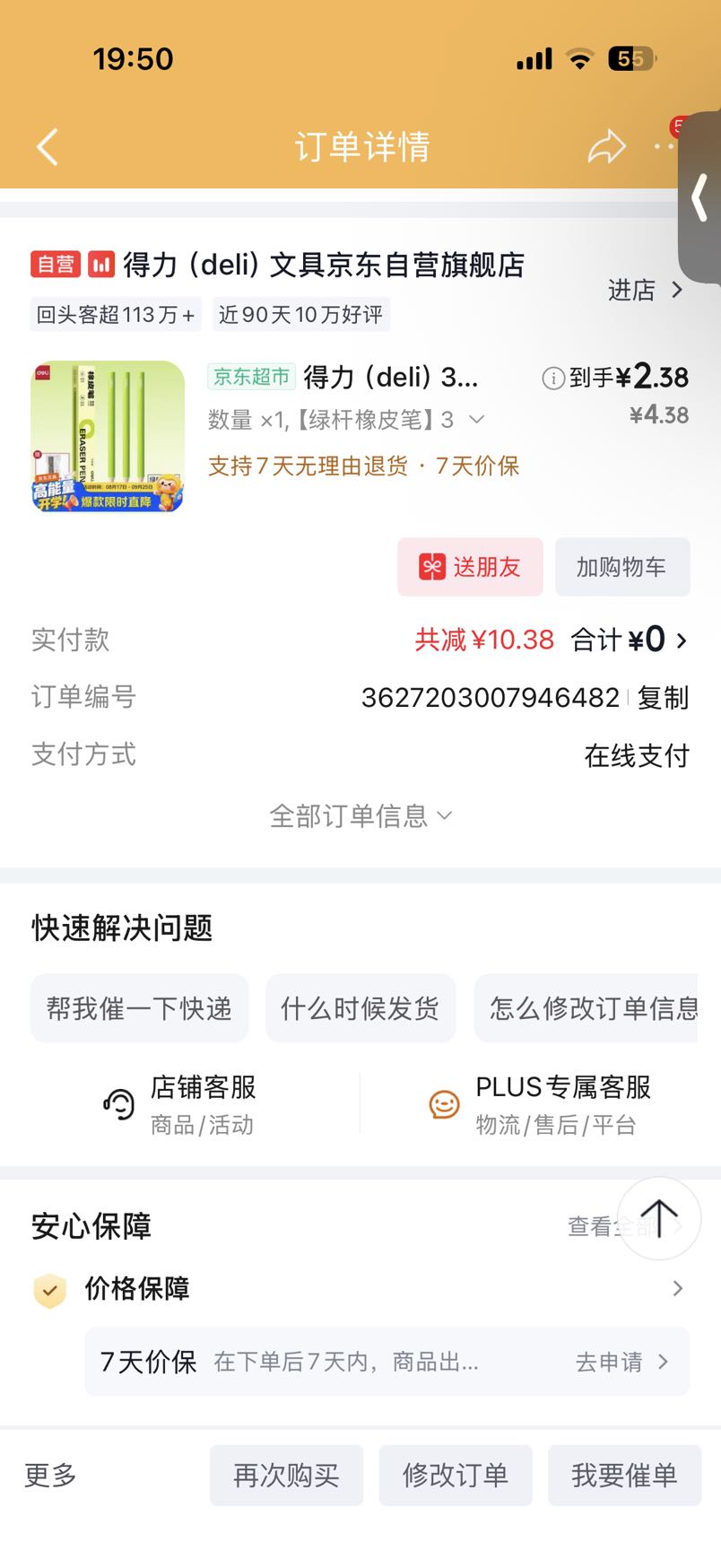This screenshot has height=1568, width=721.
Task: Tap 去申请 for 7天价保
Action: click(622, 1362)
